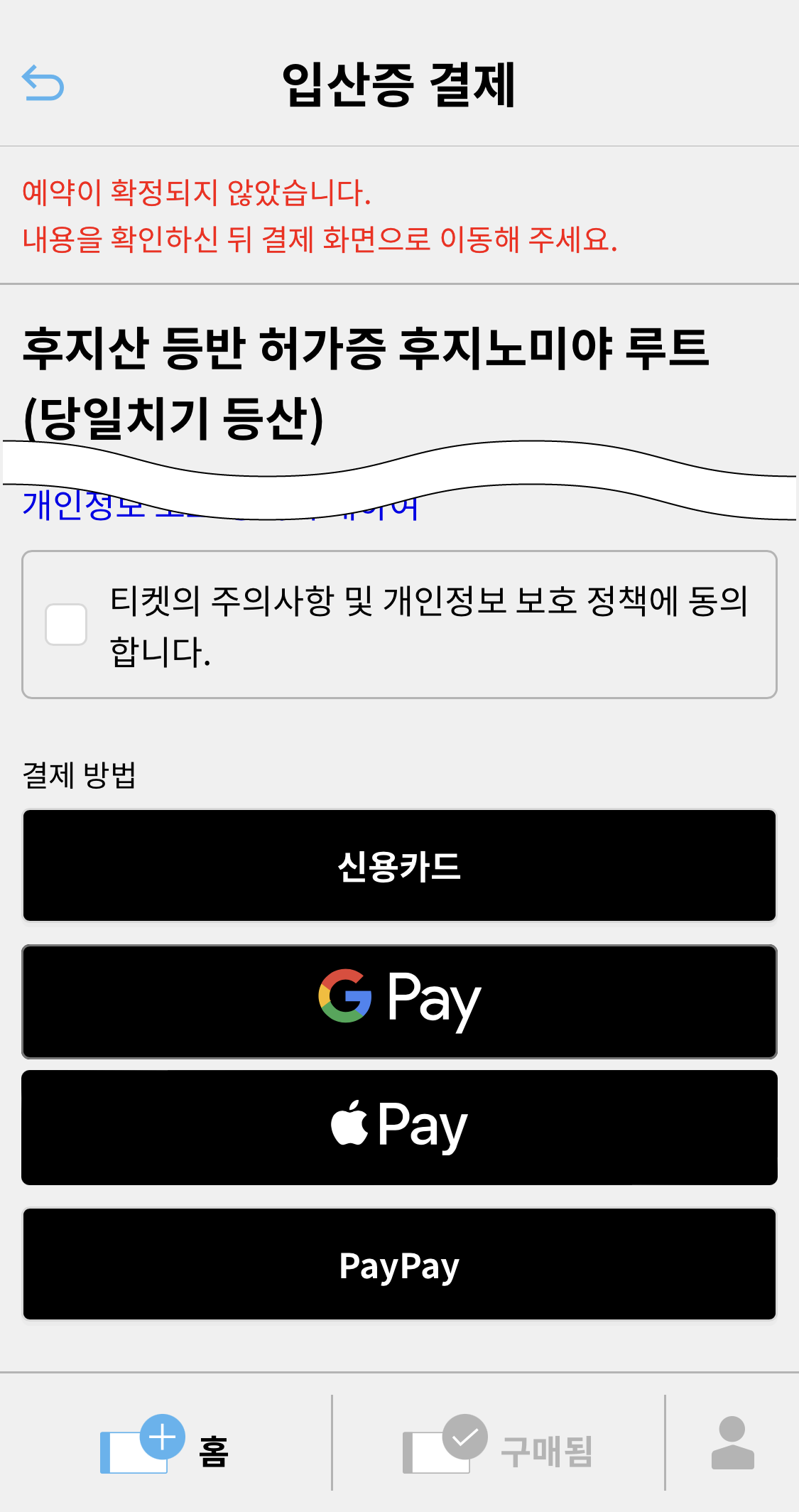The width and height of the screenshot is (799, 1512).
Task: Pay using PayPay
Action: pos(399,1265)
